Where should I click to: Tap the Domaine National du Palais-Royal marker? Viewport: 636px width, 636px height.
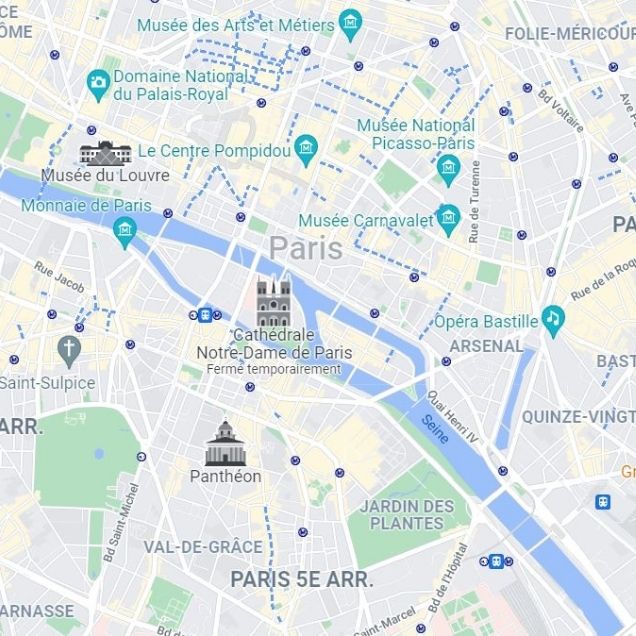tap(98, 84)
